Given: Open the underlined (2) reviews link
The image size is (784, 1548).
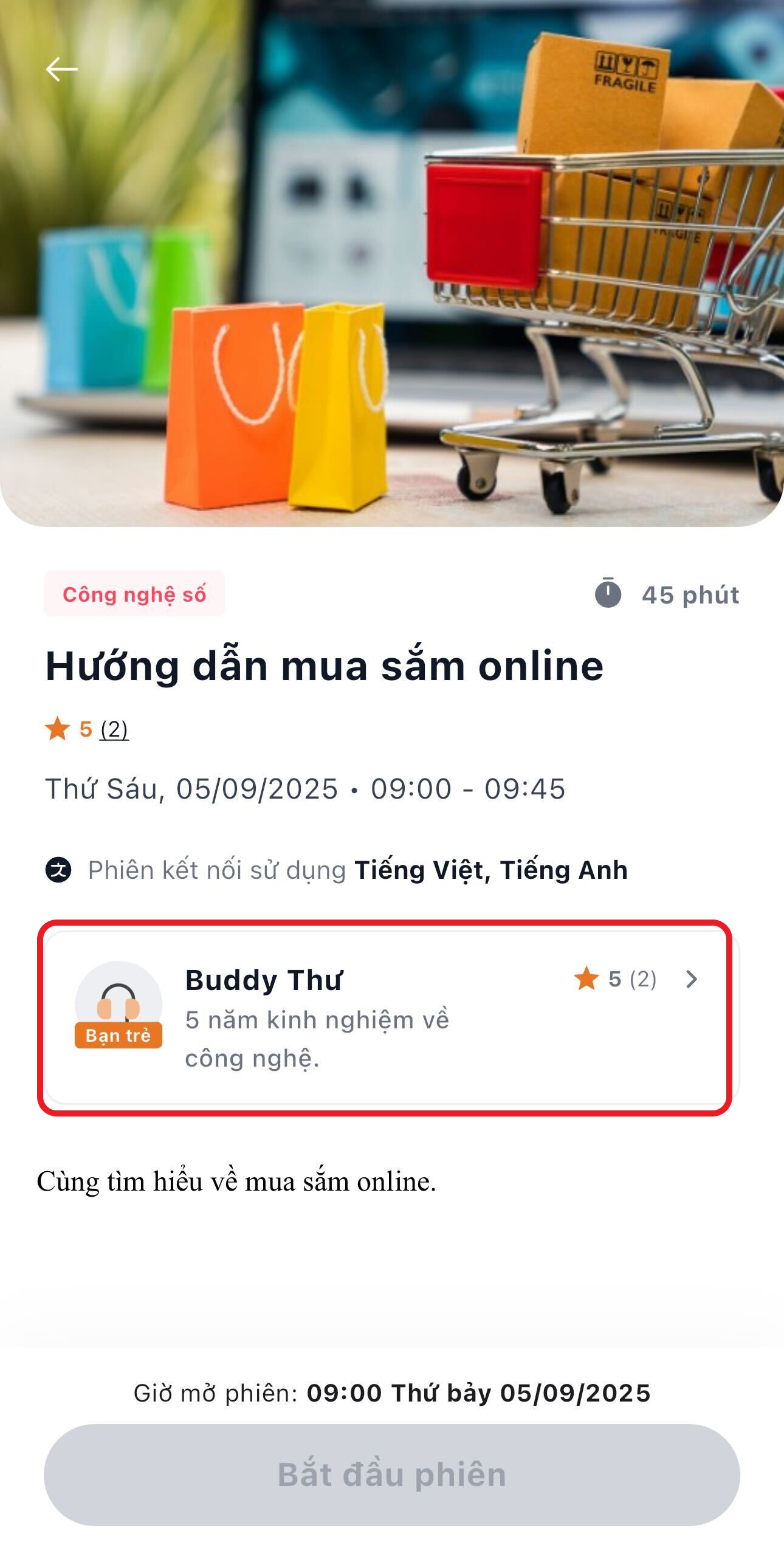Looking at the screenshot, I should [114, 729].
